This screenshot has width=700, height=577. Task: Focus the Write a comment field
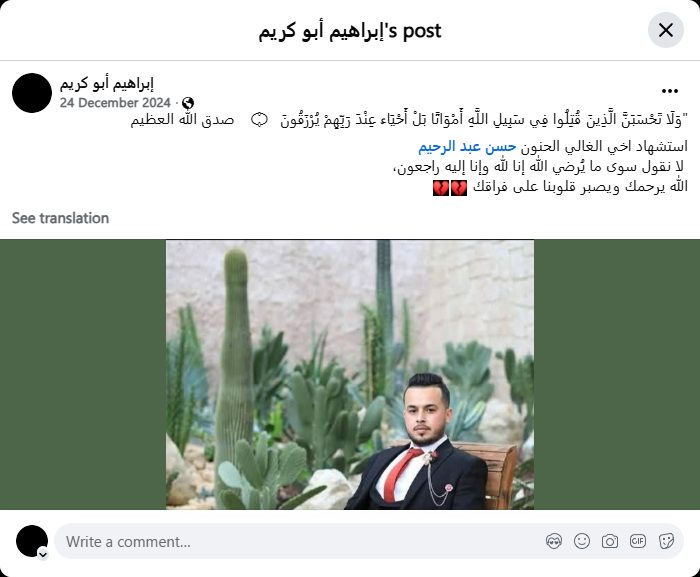tap(290, 542)
